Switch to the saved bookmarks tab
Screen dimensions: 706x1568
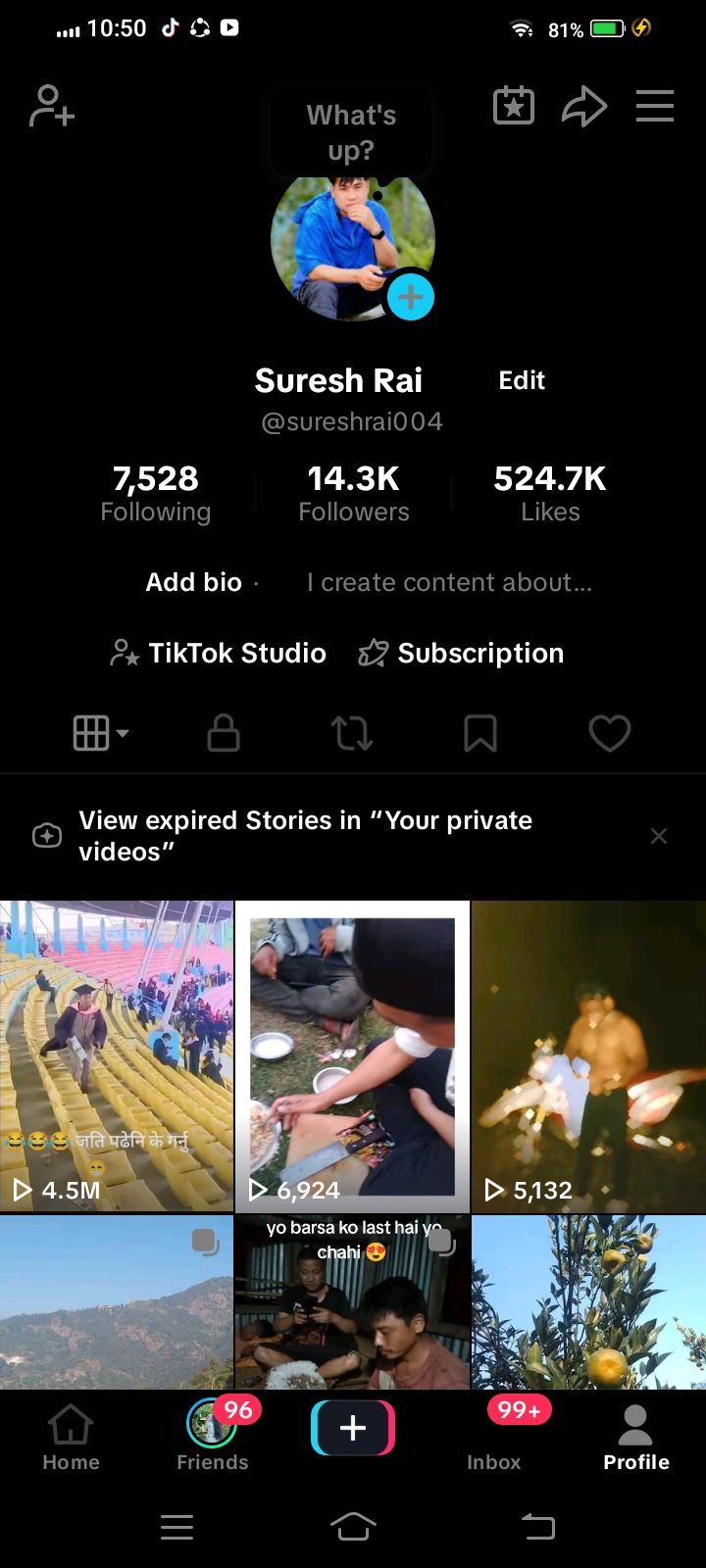[480, 733]
